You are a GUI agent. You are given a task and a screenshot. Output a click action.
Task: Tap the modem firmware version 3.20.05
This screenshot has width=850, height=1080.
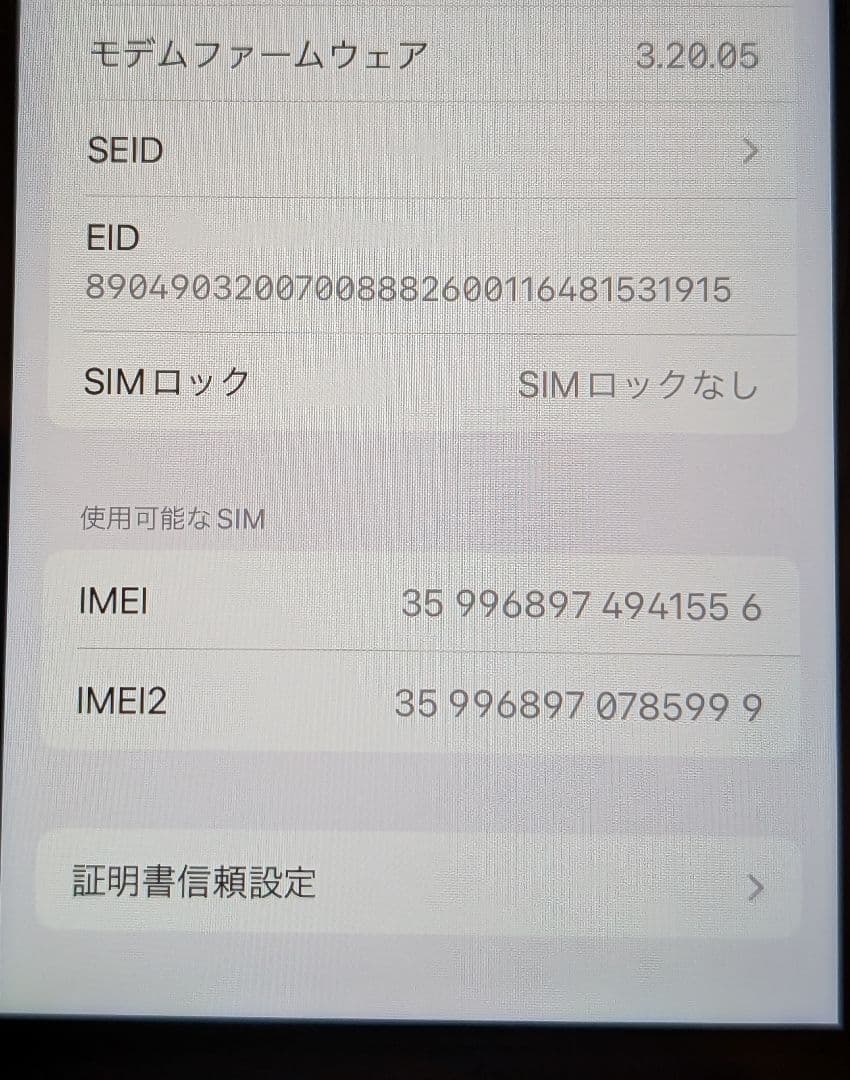[x=700, y=55]
